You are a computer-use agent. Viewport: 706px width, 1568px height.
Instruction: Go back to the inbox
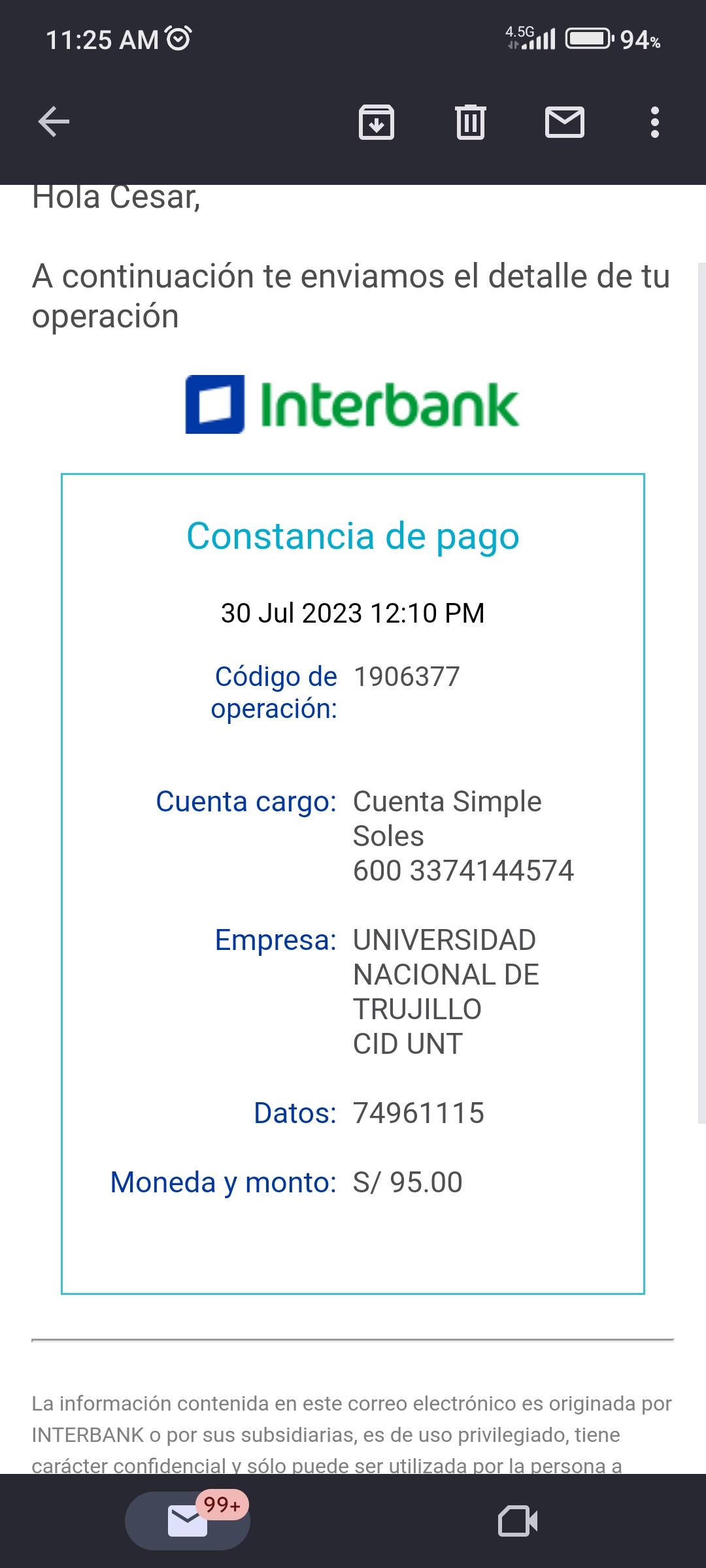pyautogui.click(x=54, y=122)
